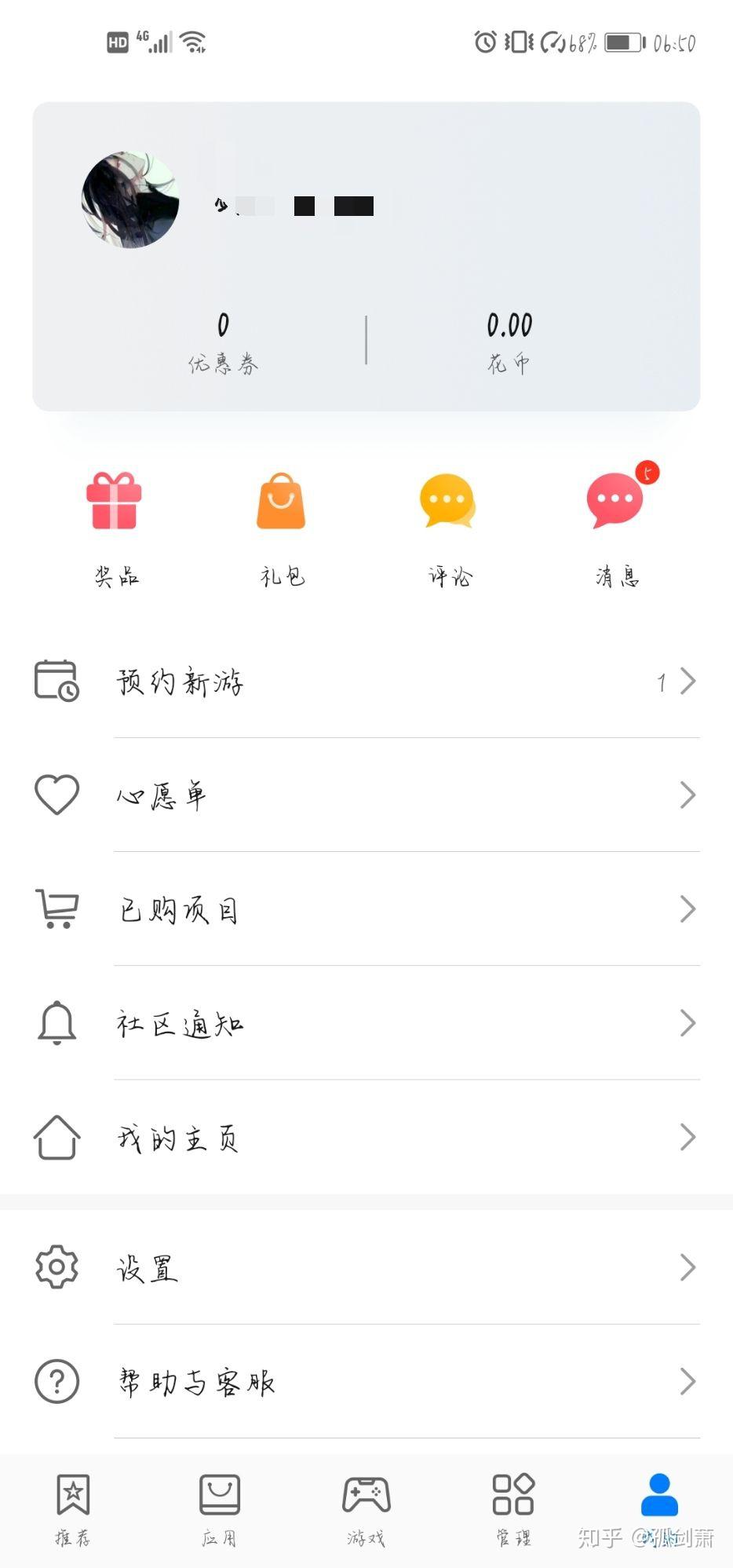Open 礼包 gift packs
Screen dimensions: 733x1568
(282, 527)
